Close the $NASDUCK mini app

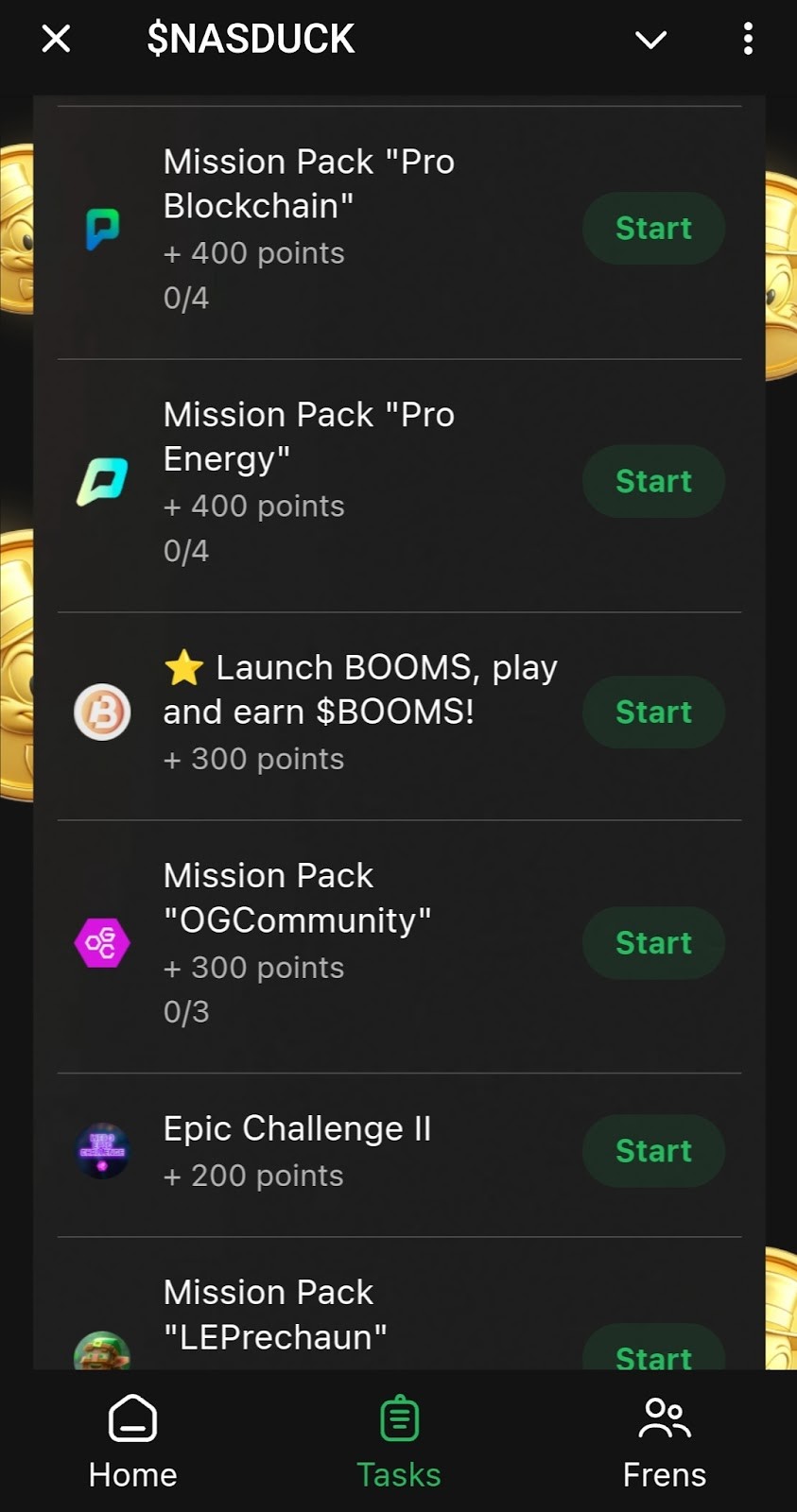click(x=57, y=39)
